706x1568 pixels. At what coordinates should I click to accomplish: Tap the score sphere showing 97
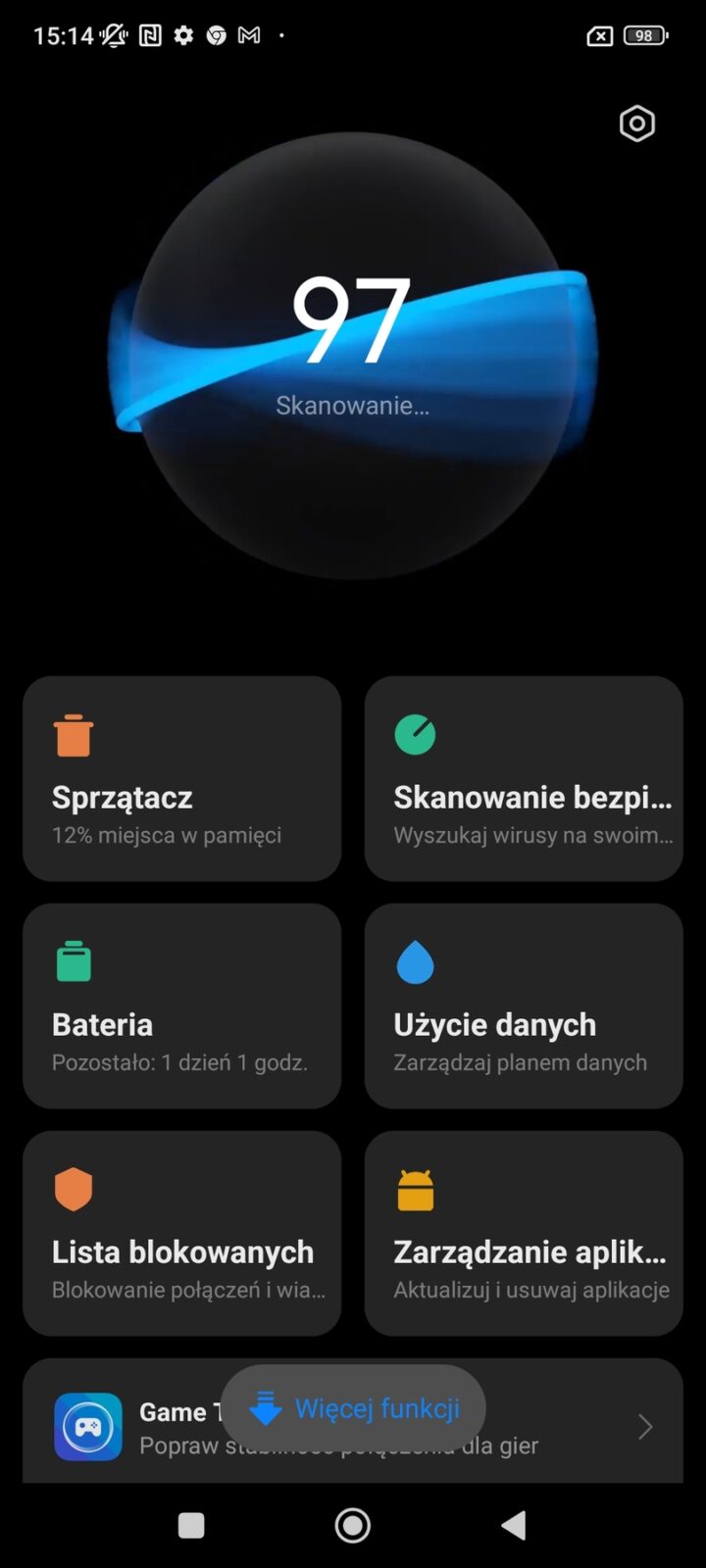coord(353,353)
